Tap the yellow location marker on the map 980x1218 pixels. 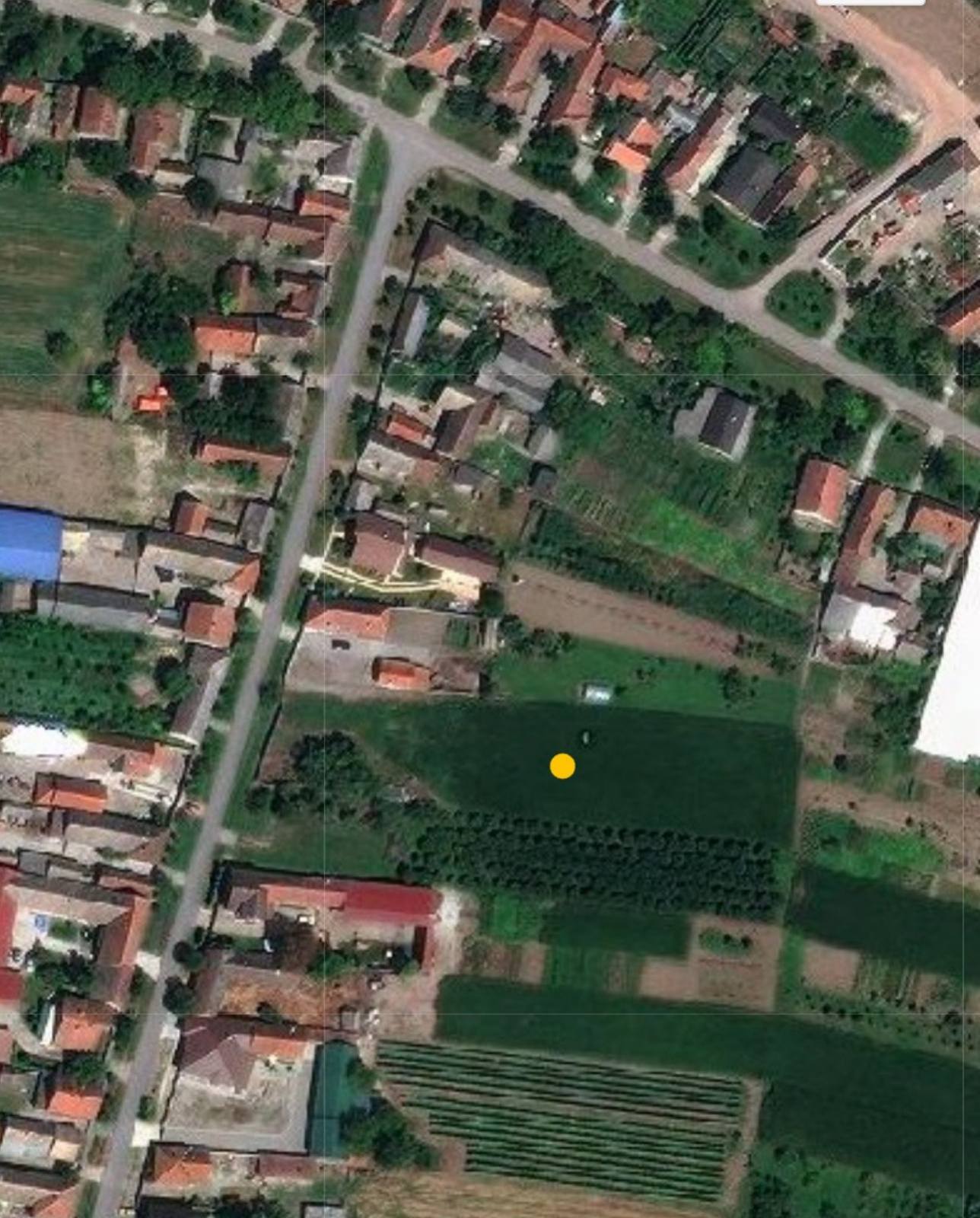click(x=562, y=766)
